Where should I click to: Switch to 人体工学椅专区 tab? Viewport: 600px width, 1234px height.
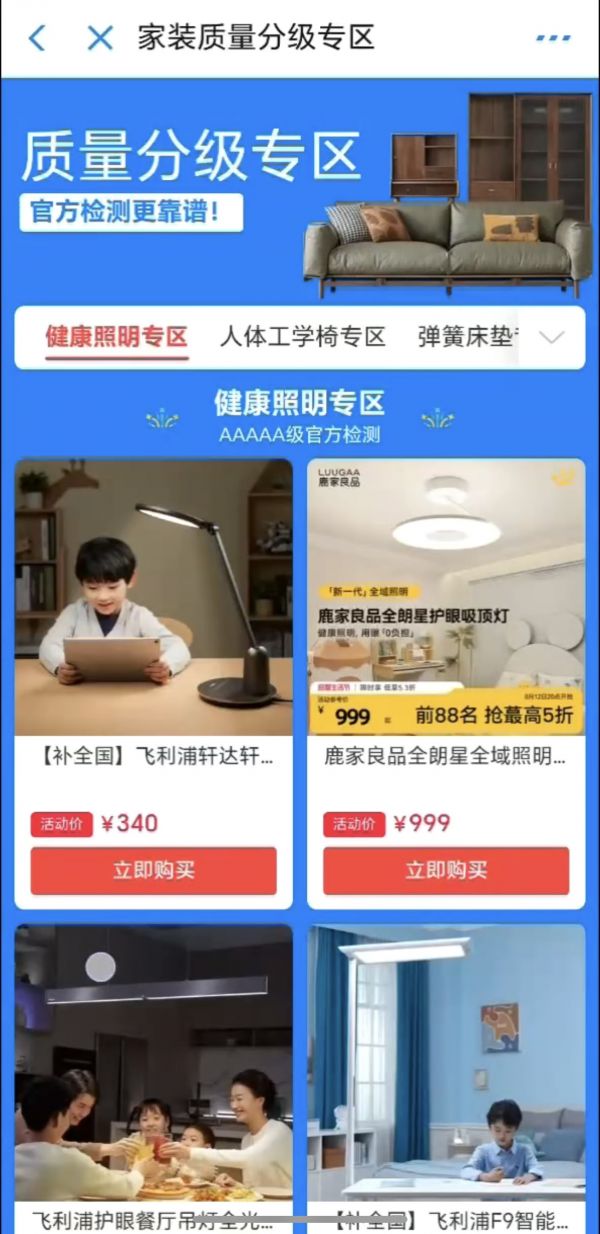(x=302, y=337)
